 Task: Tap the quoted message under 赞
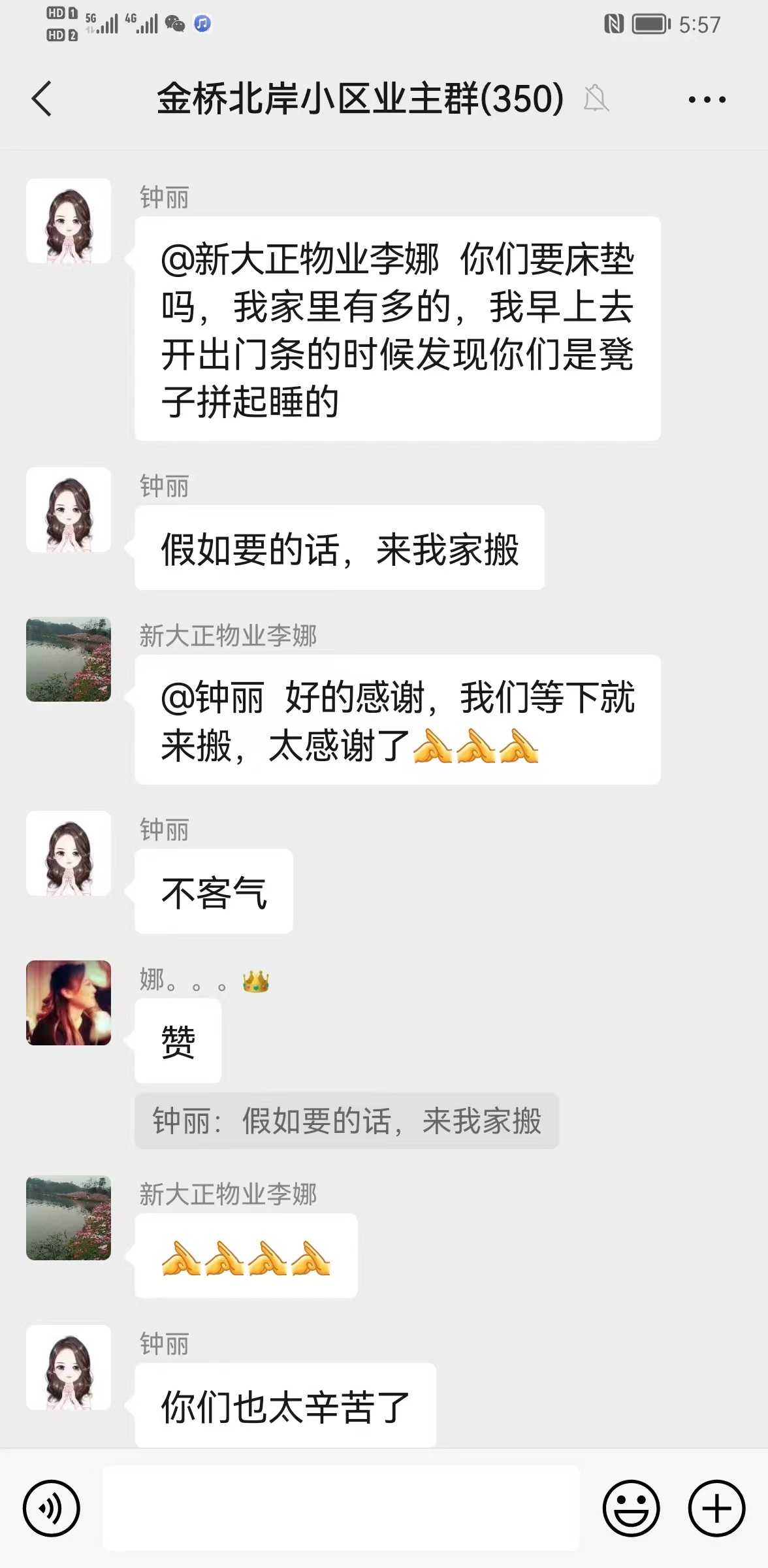(x=346, y=1121)
